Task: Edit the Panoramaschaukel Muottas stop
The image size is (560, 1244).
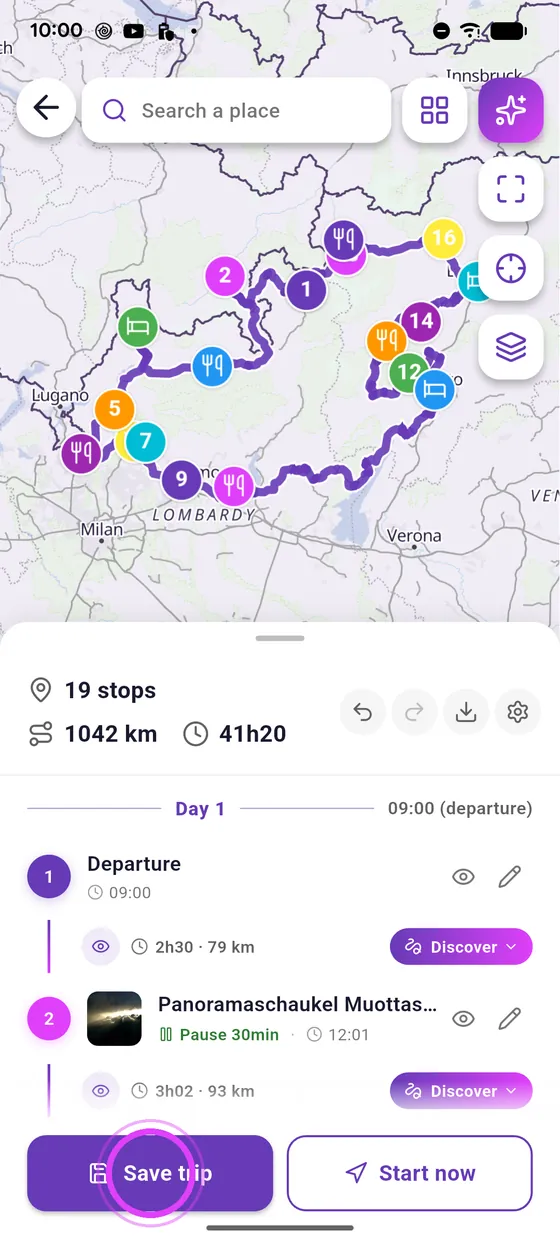Action: tap(510, 1018)
